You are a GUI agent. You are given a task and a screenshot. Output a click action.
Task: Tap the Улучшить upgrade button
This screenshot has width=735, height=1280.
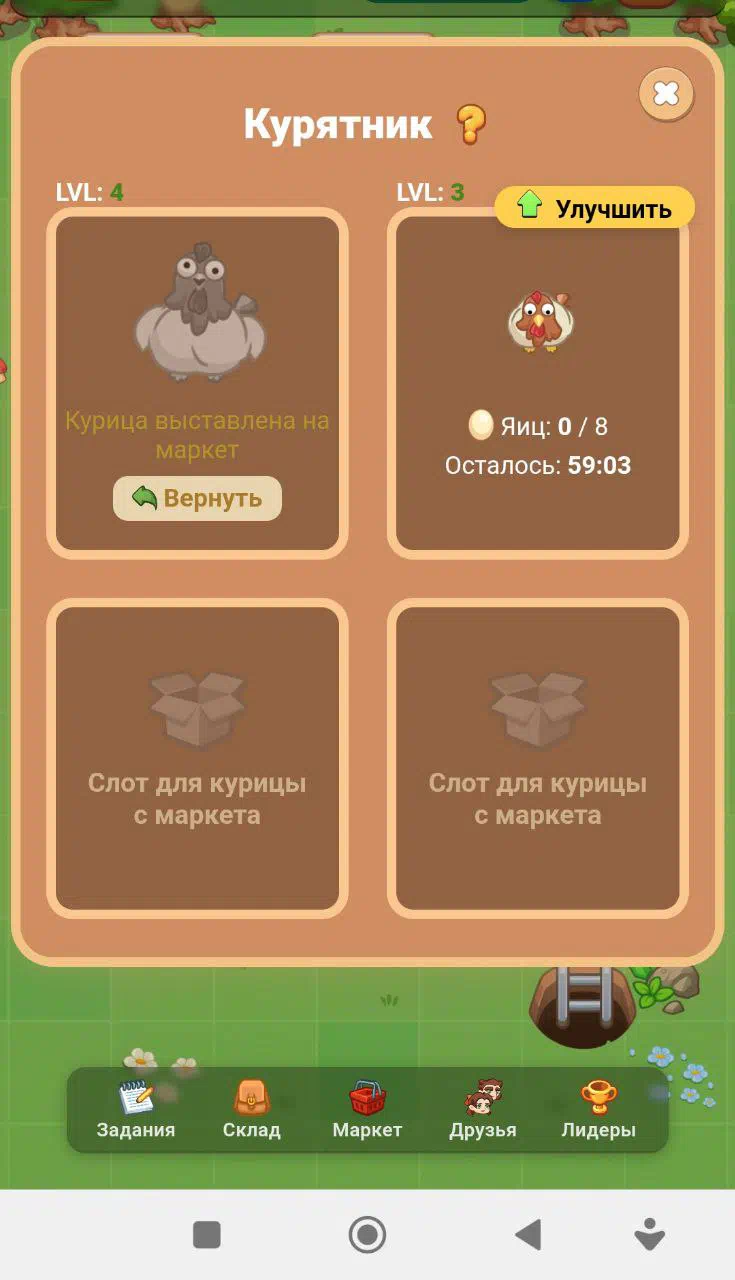(595, 208)
